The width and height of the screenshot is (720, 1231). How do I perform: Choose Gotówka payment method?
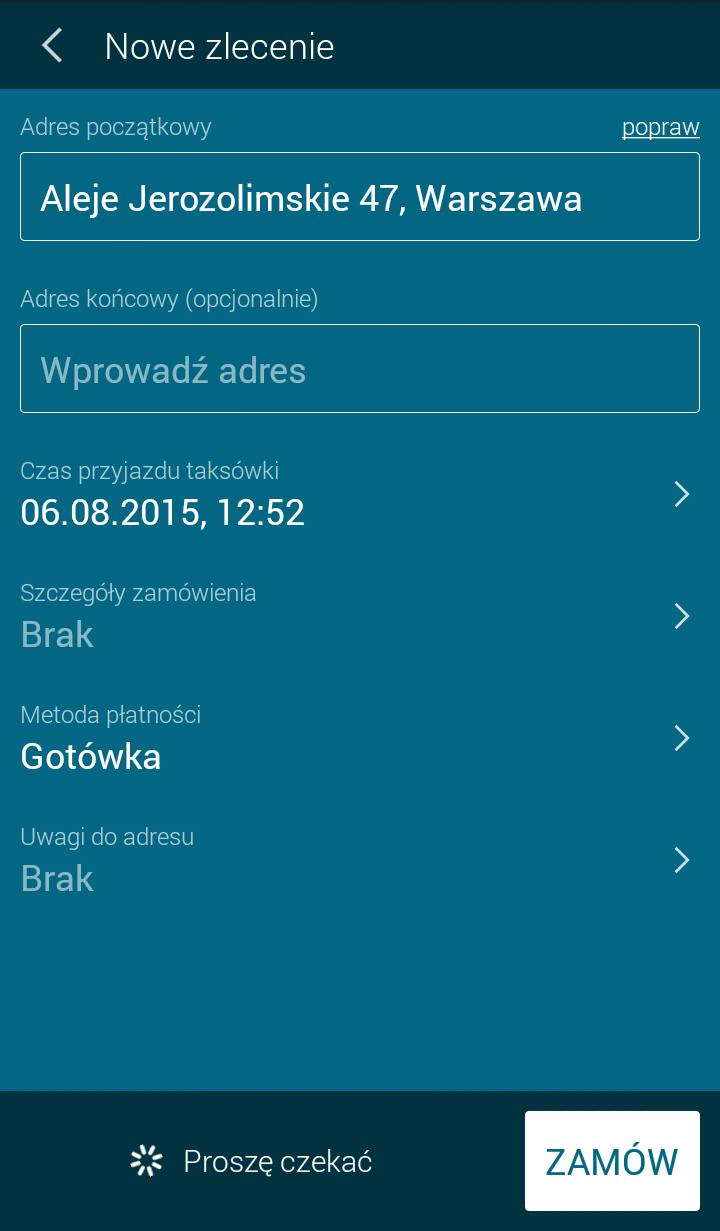click(91, 756)
